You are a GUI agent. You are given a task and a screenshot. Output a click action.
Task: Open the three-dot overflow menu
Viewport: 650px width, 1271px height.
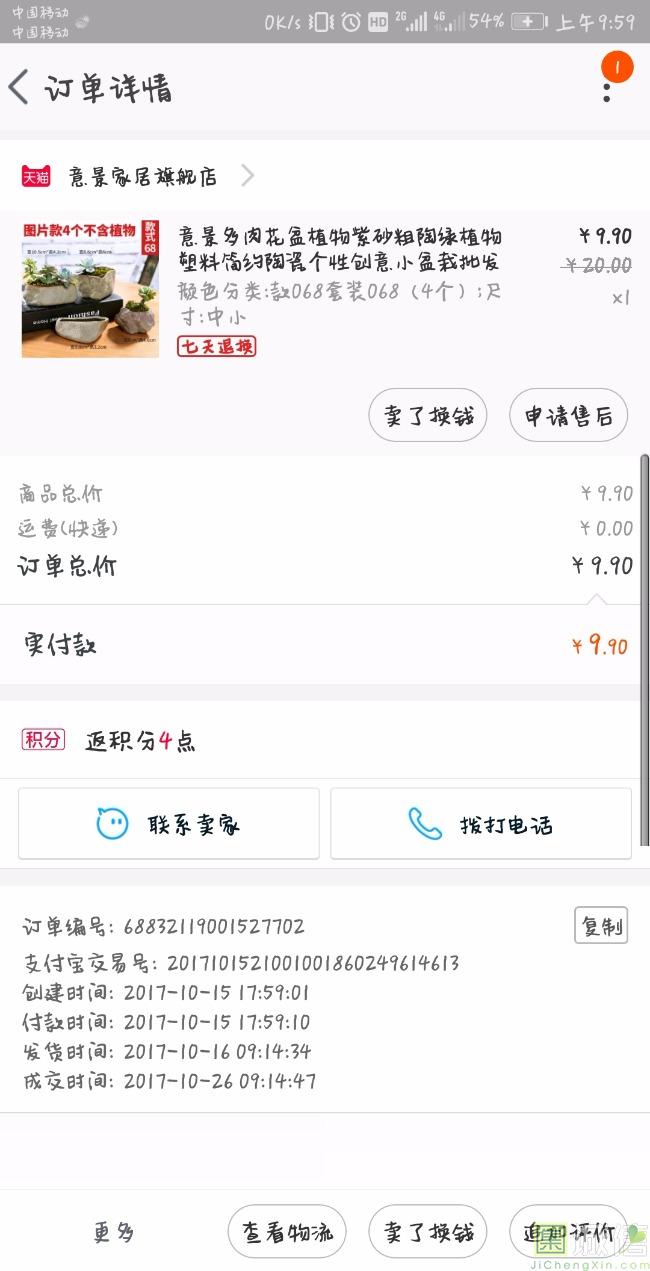(607, 90)
